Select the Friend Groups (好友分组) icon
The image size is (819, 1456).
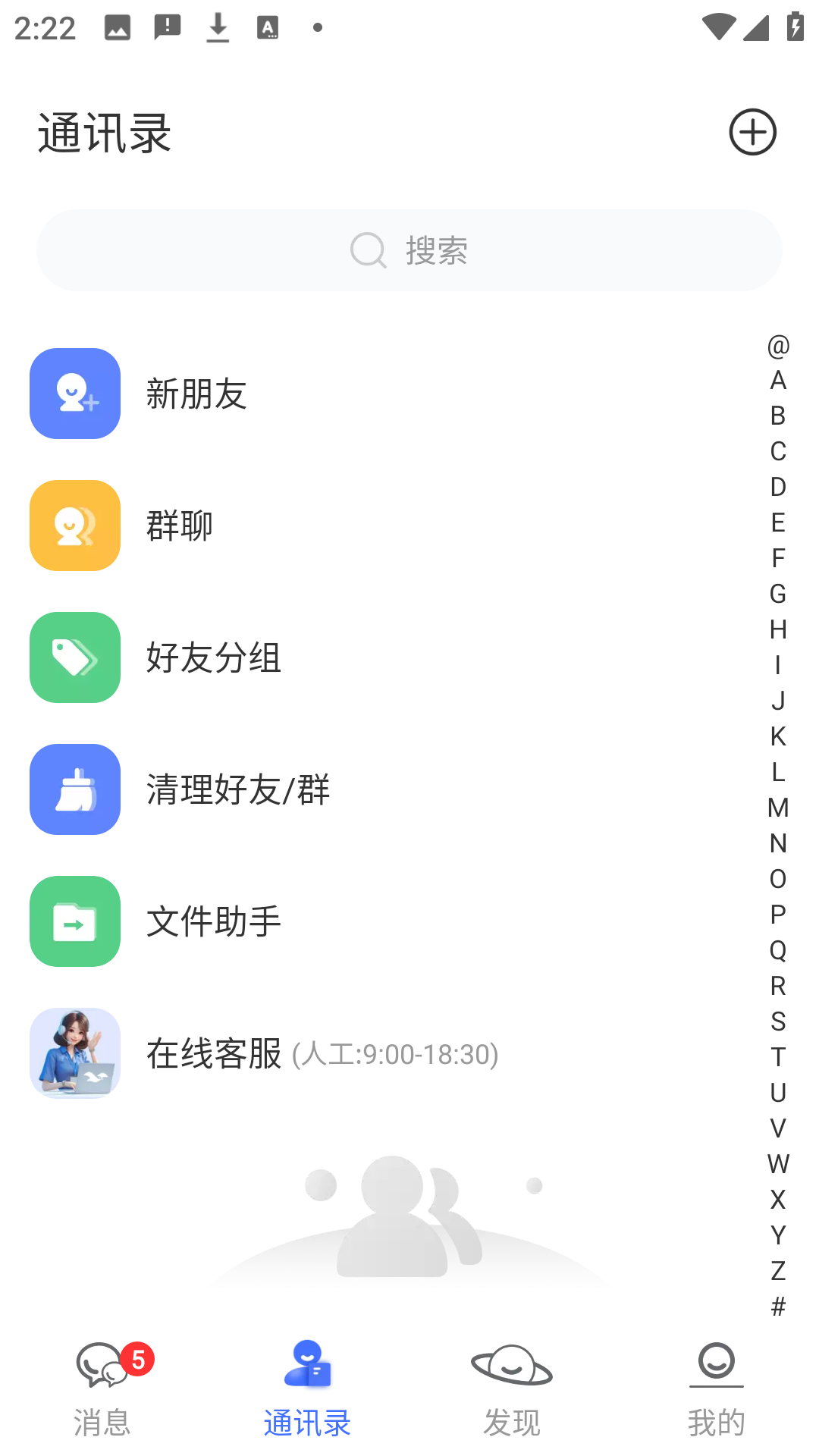coord(74,657)
